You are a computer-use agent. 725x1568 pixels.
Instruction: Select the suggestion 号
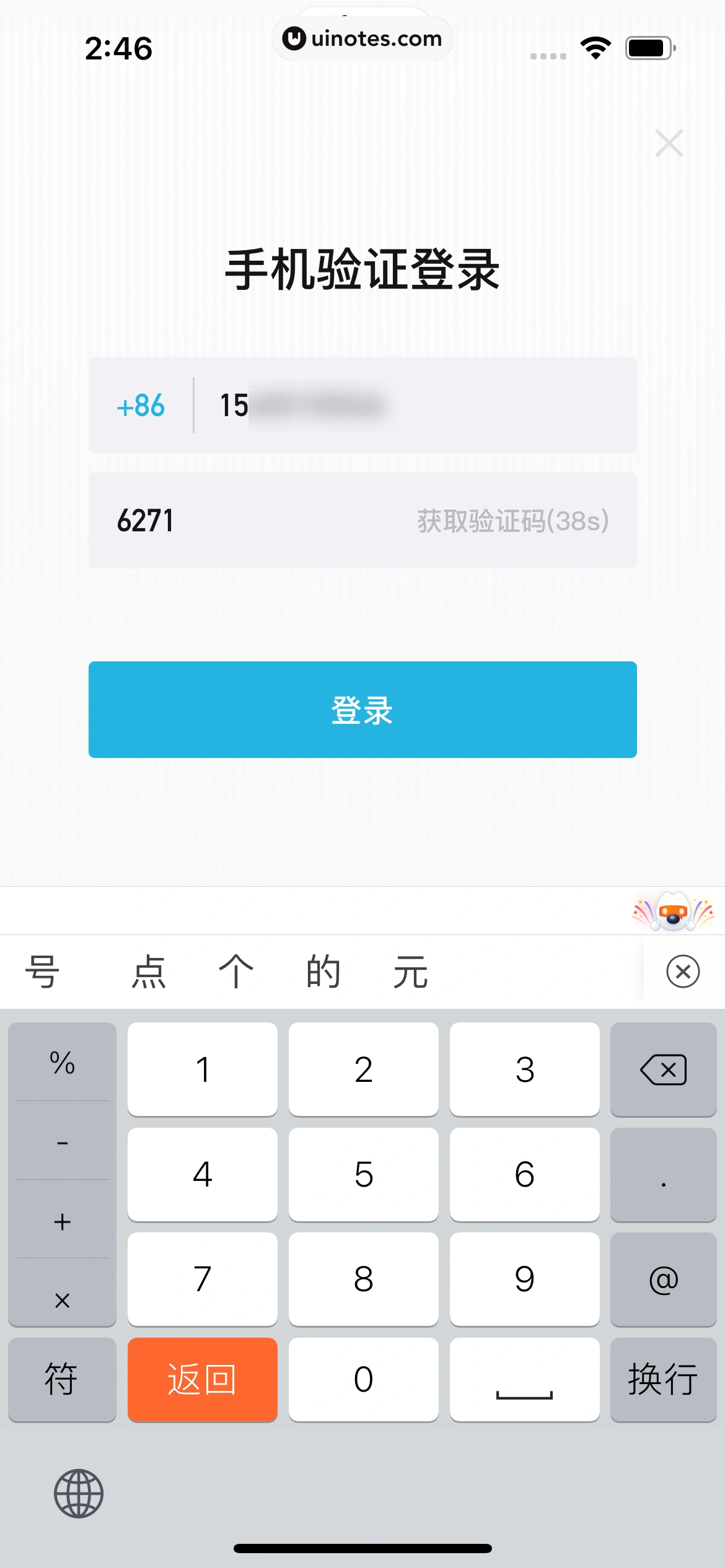41,970
